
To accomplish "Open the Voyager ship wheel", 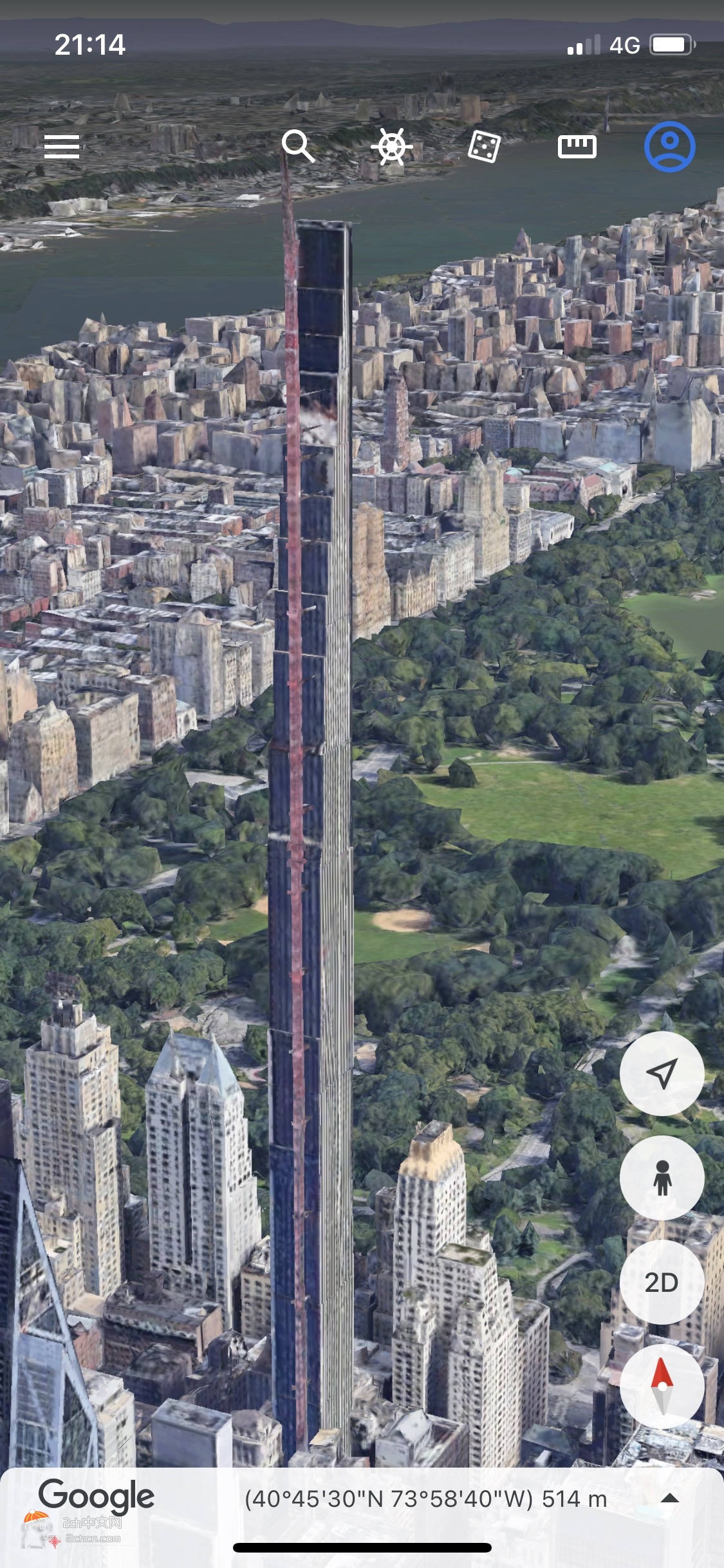I will (391, 147).
